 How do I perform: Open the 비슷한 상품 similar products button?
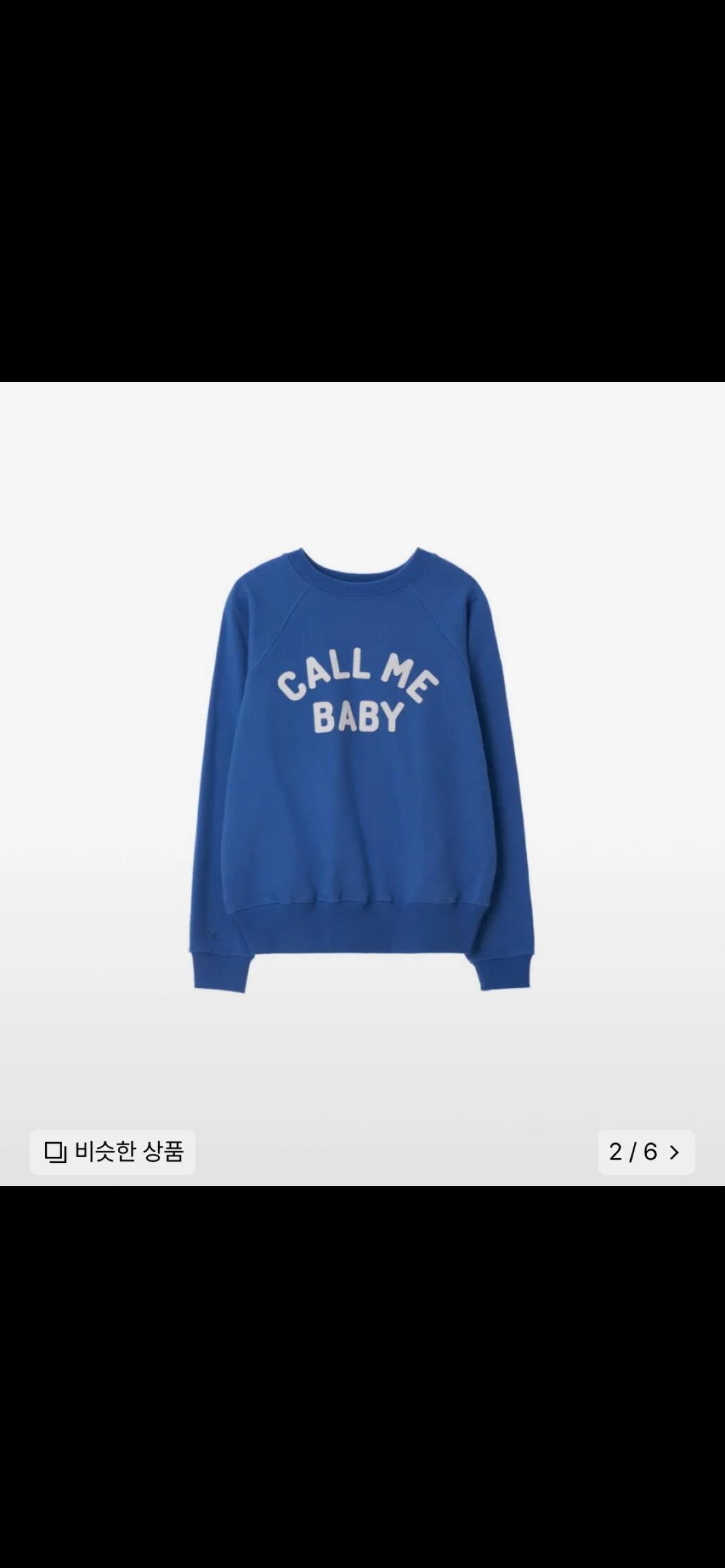[113, 1152]
